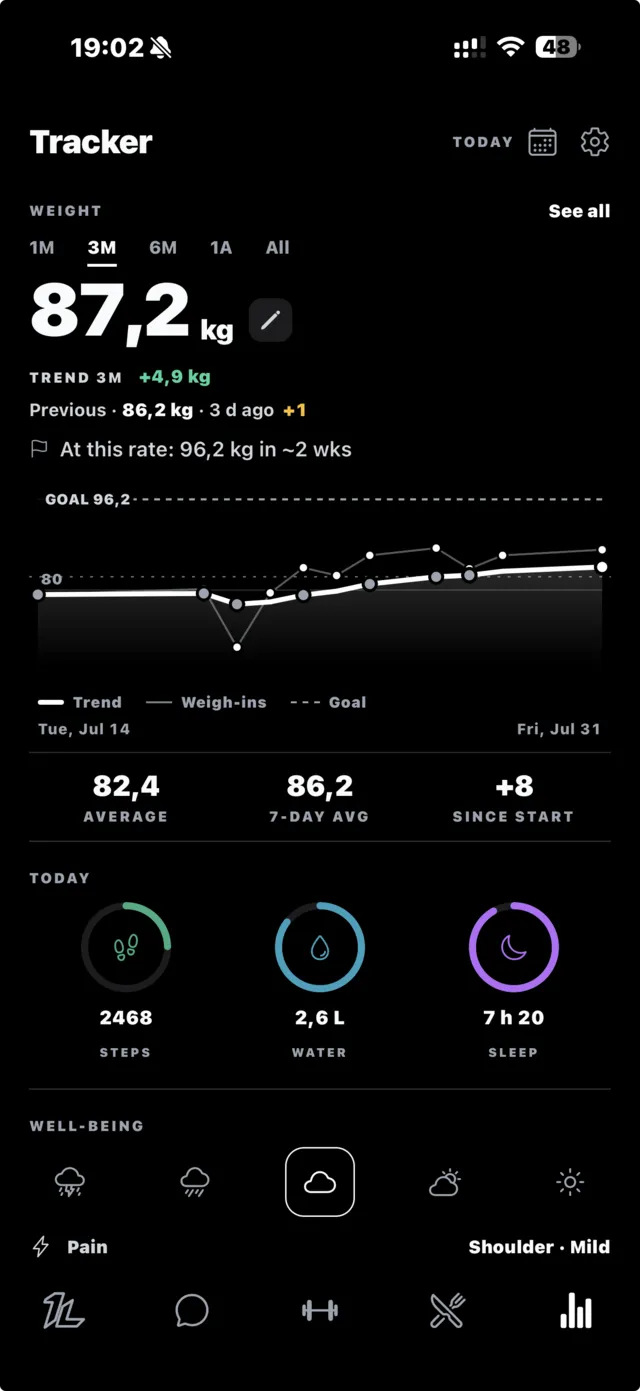Switch to the 1A range

point(221,247)
